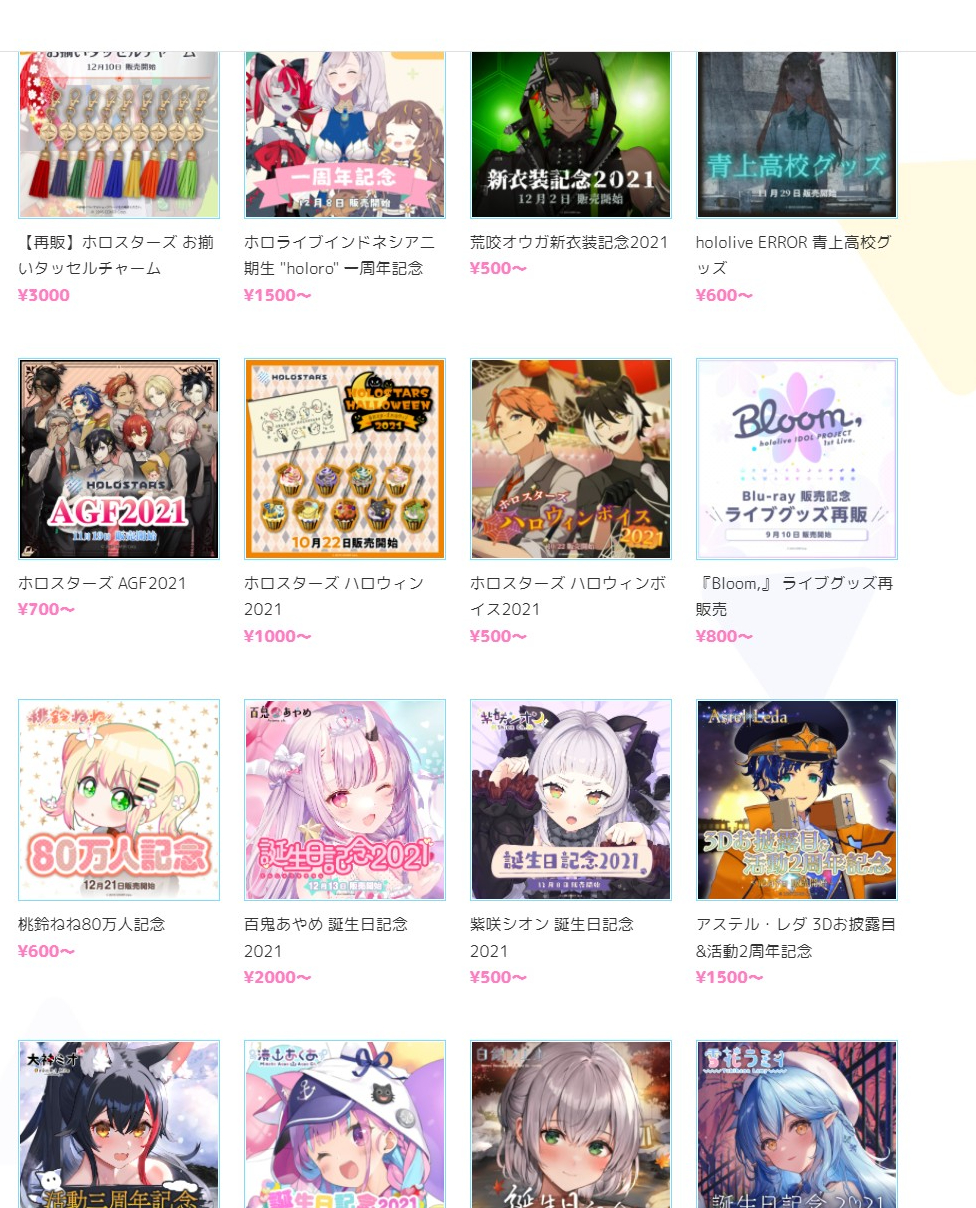View 百鬼あやめ 誕生日記念2021
Image resolution: width=976 pixels, height=1208 pixels.
(x=344, y=800)
